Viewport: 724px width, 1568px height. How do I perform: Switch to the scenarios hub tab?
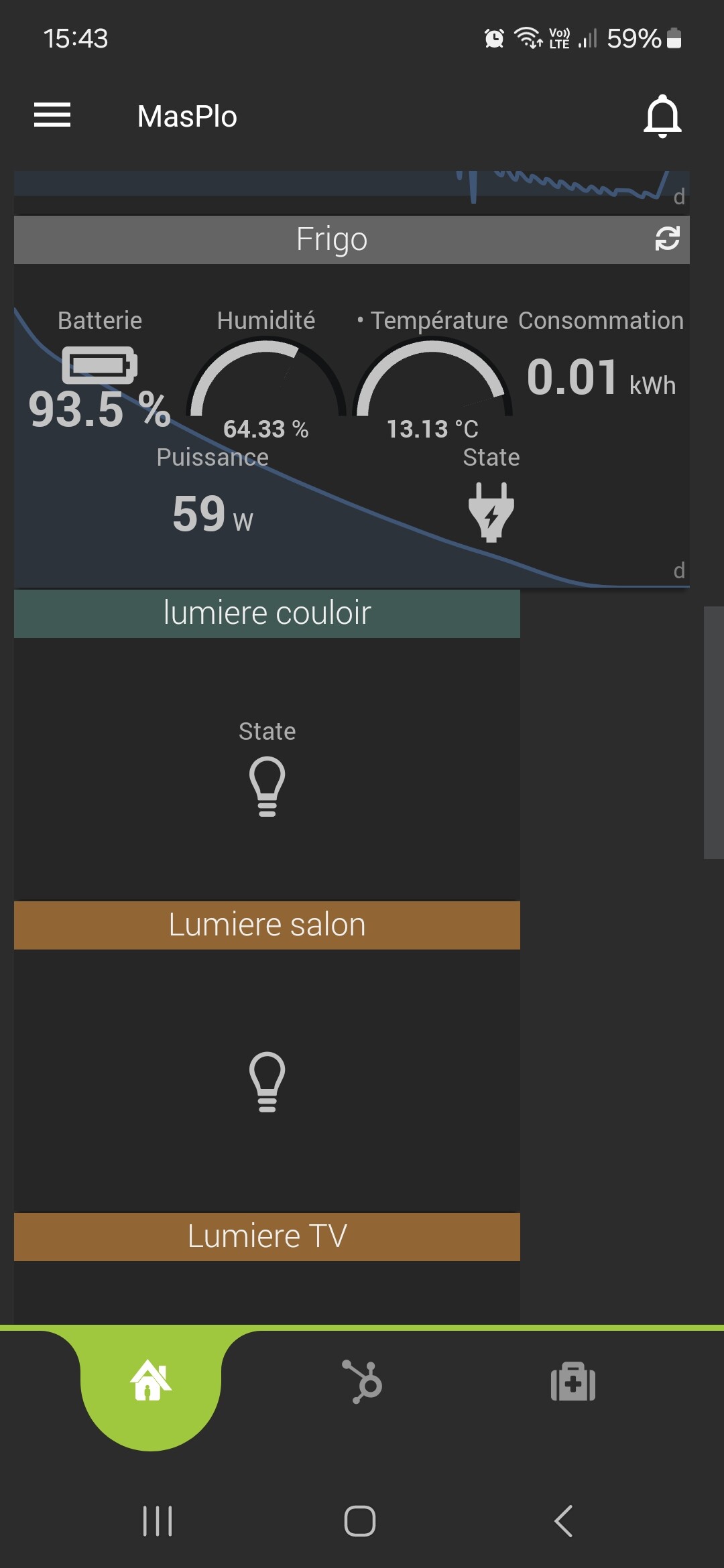pyautogui.click(x=362, y=1381)
